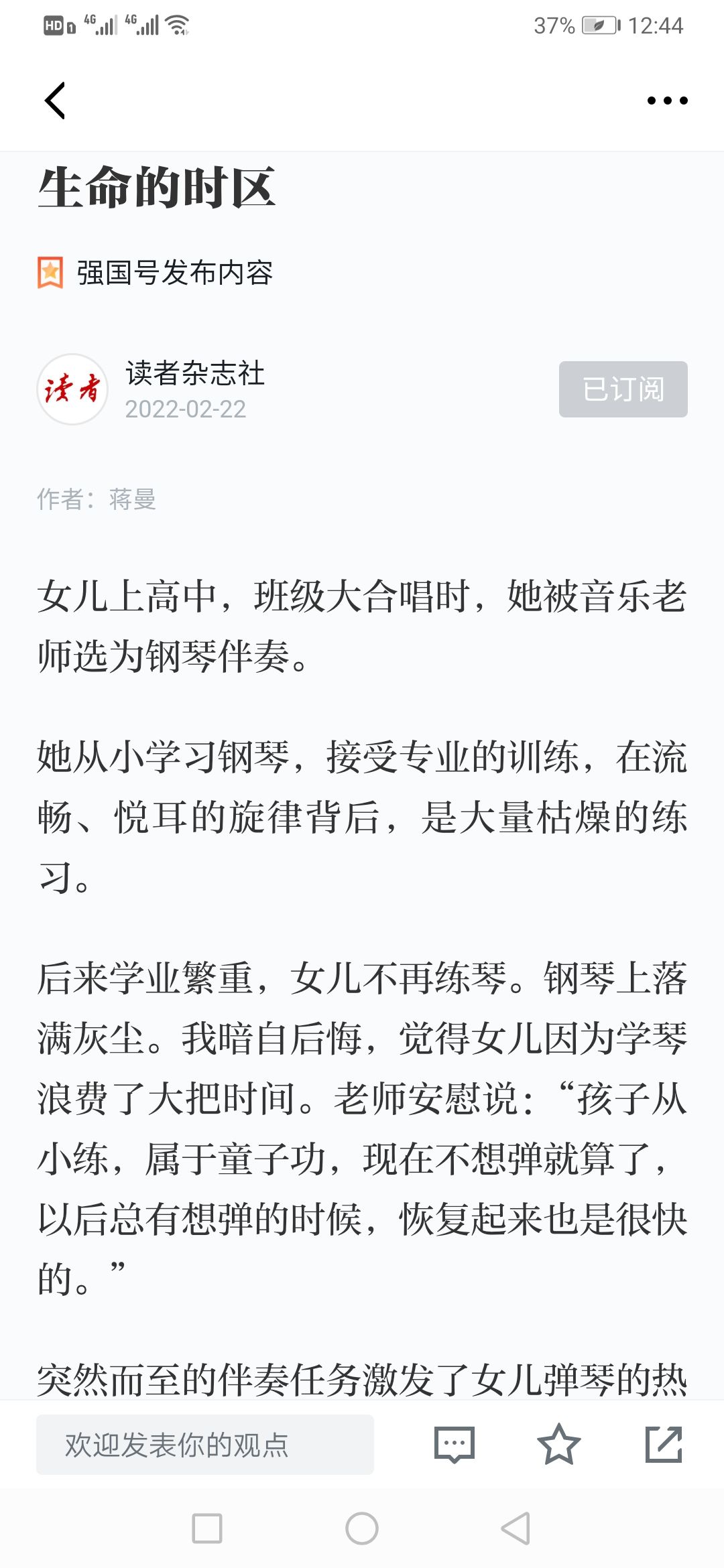Screen dimensions: 724x1568
Task: Open the three-dot overflow menu
Action: pyautogui.click(x=667, y=101)
